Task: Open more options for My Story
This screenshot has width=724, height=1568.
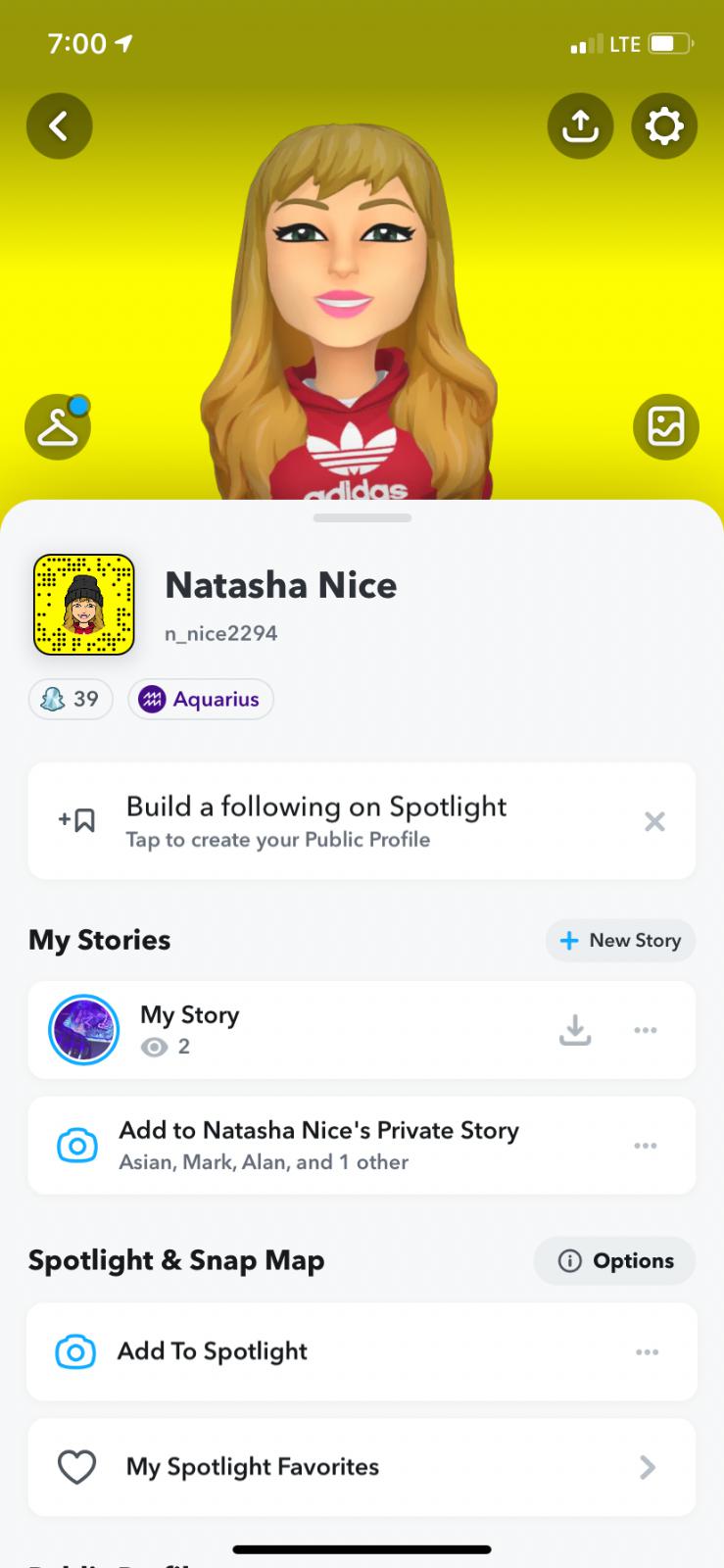Action: (x=646, y=1030)
